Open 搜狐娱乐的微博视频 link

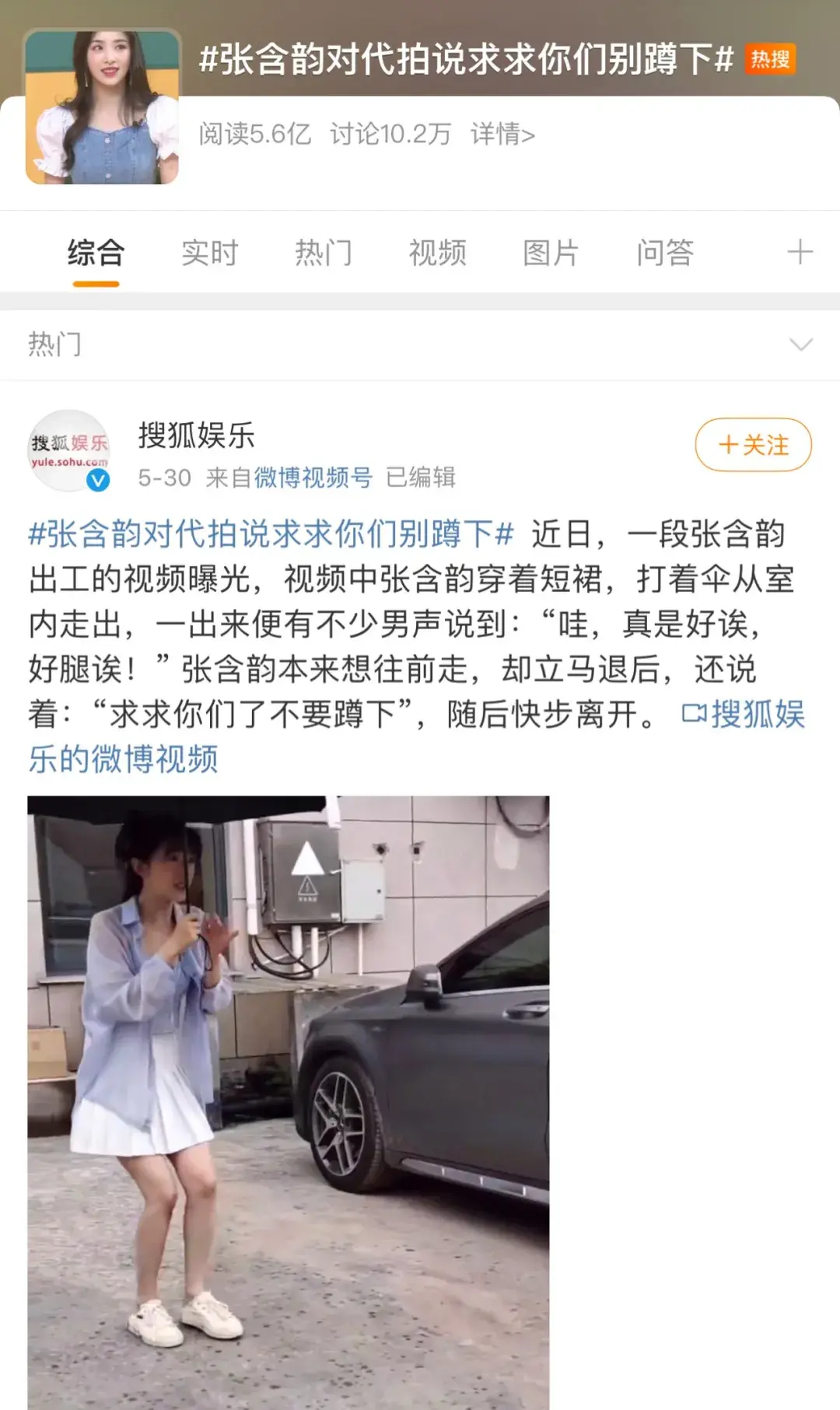point(123,759)
